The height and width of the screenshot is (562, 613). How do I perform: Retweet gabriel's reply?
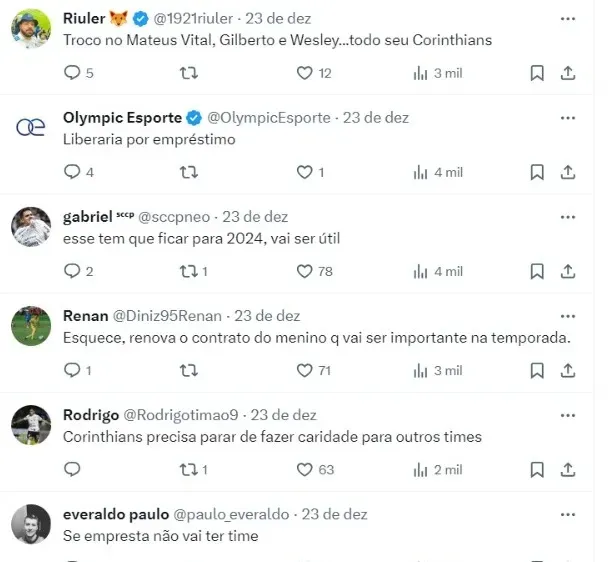(188, 271)
